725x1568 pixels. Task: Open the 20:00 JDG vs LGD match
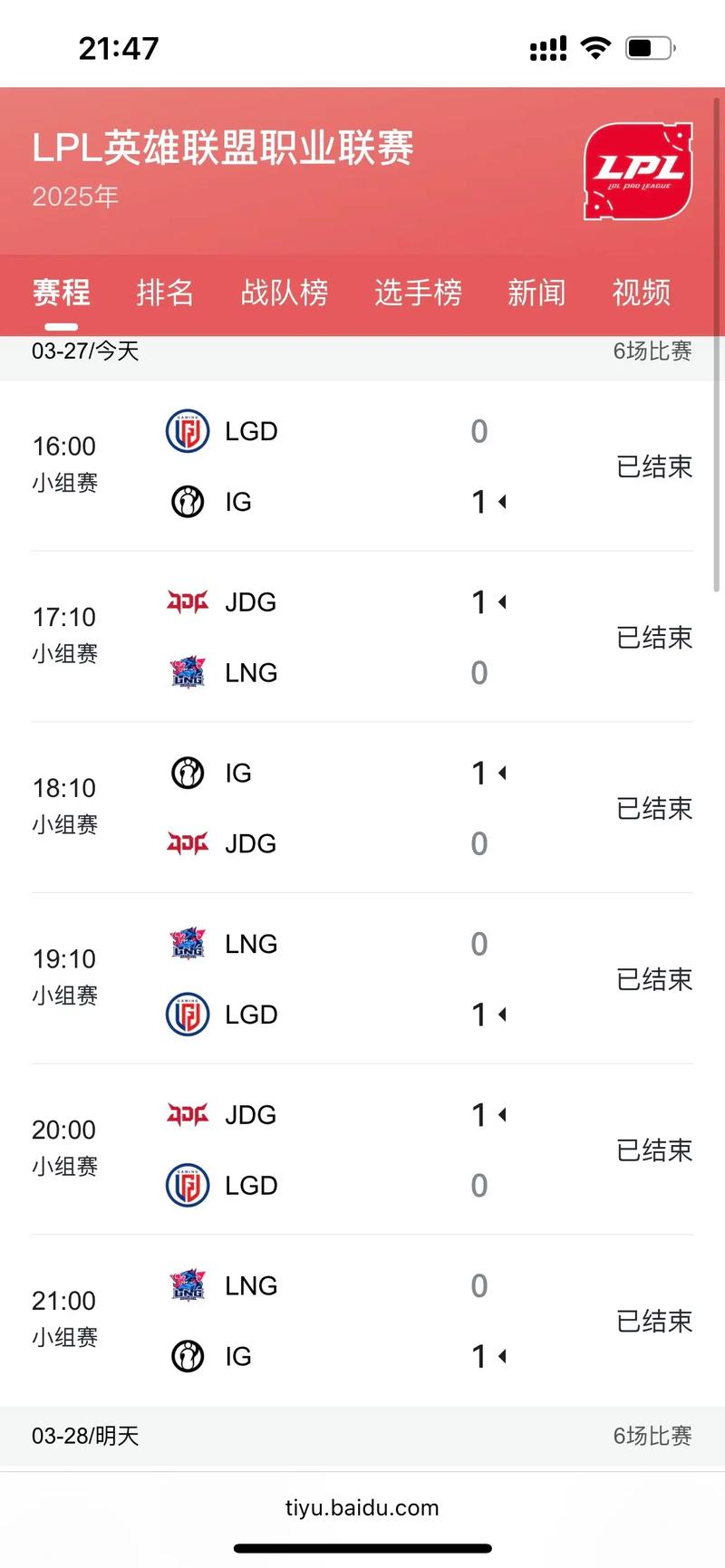[x=362, y=1150]
